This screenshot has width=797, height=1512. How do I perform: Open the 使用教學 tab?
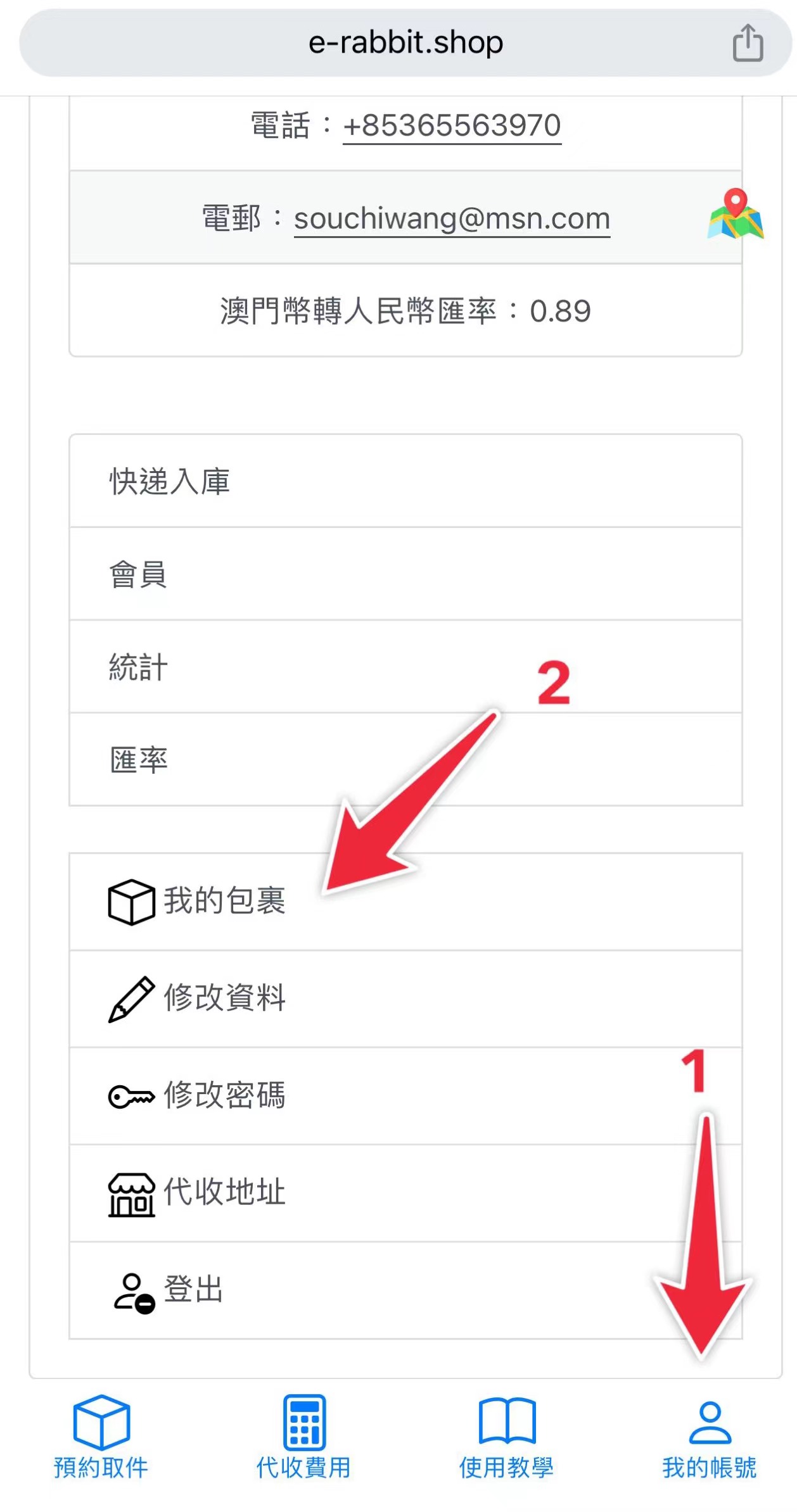[x=507, y=1436]
